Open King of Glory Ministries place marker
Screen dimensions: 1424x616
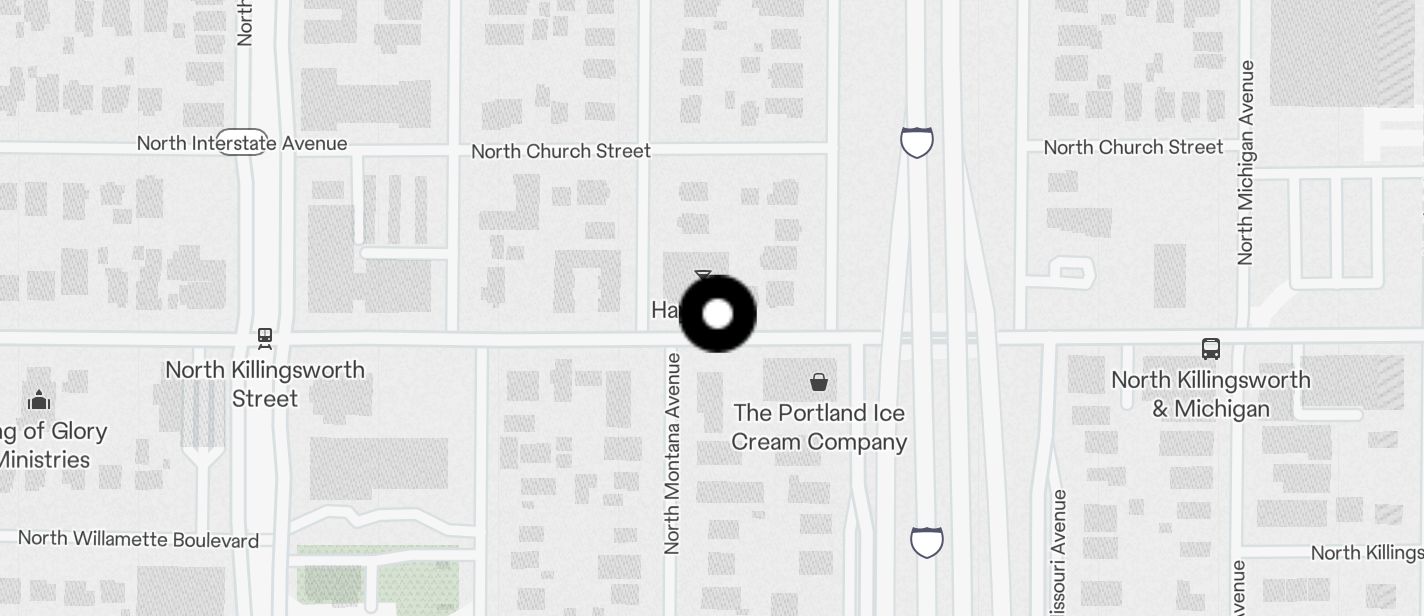(x=40, y=401)
